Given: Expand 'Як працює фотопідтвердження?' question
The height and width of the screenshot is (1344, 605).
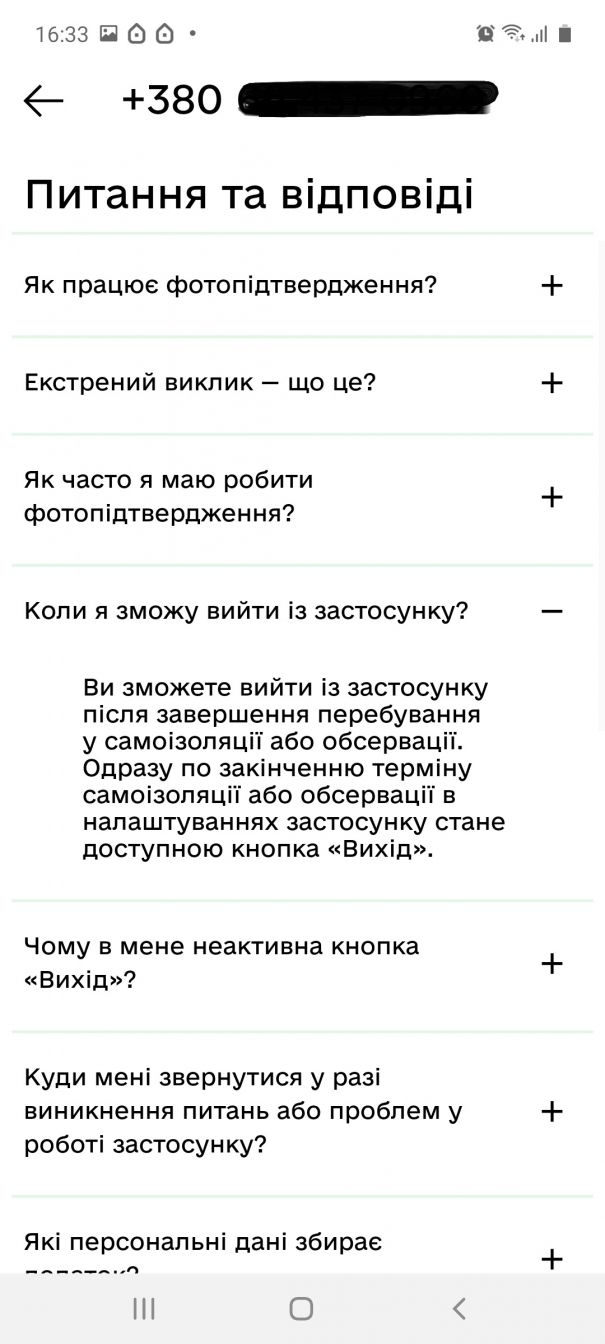Looking at the screenshot, I should click(551, 286).
